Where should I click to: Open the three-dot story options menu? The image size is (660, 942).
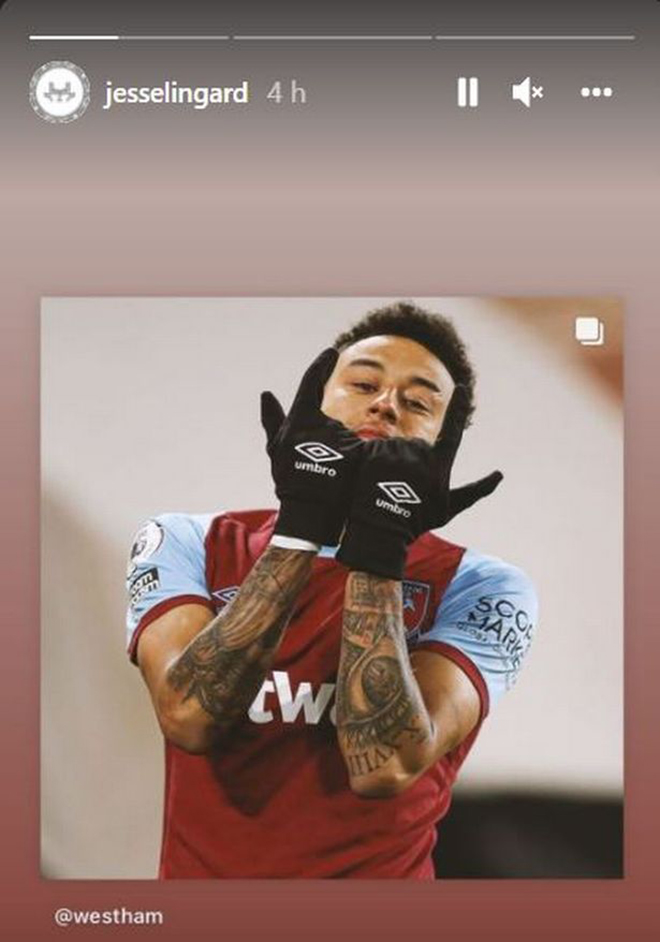[596, 93]
